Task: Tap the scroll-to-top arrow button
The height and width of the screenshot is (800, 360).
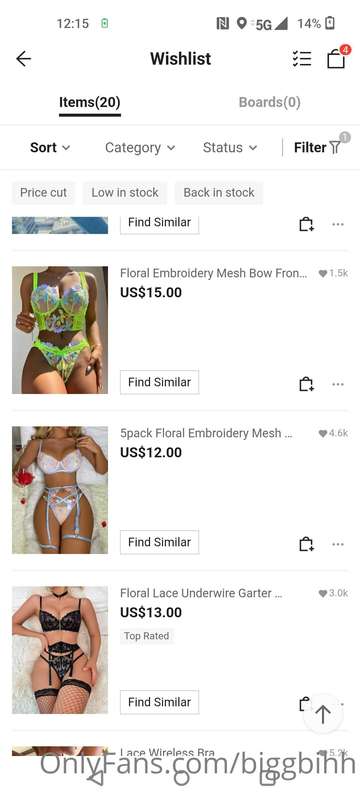Action: [x=322, y=714]
